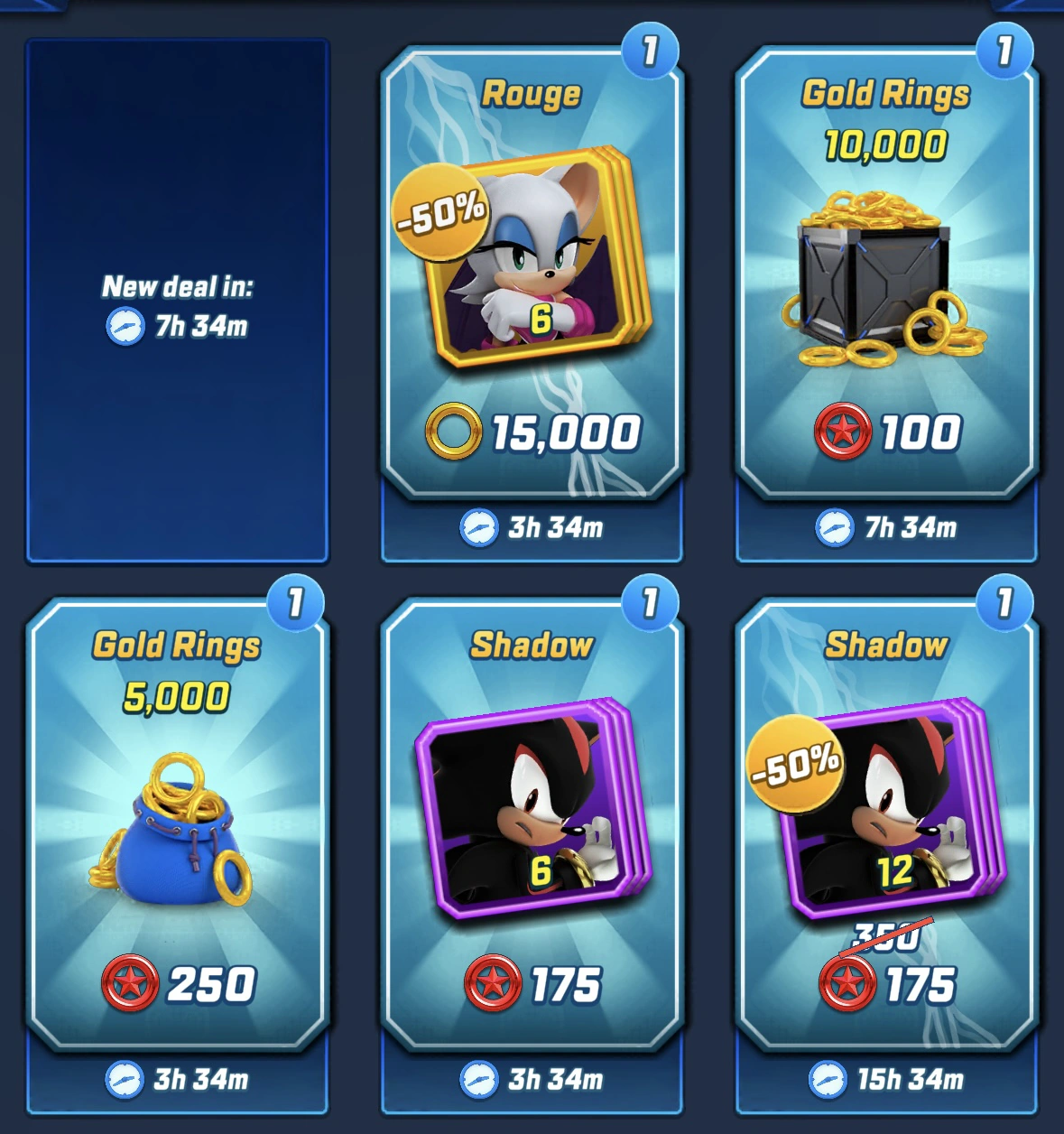Screen dimensions: 1064x1134
Task: Click the clock icon beside the New deal timer
Action: [125, 327]
